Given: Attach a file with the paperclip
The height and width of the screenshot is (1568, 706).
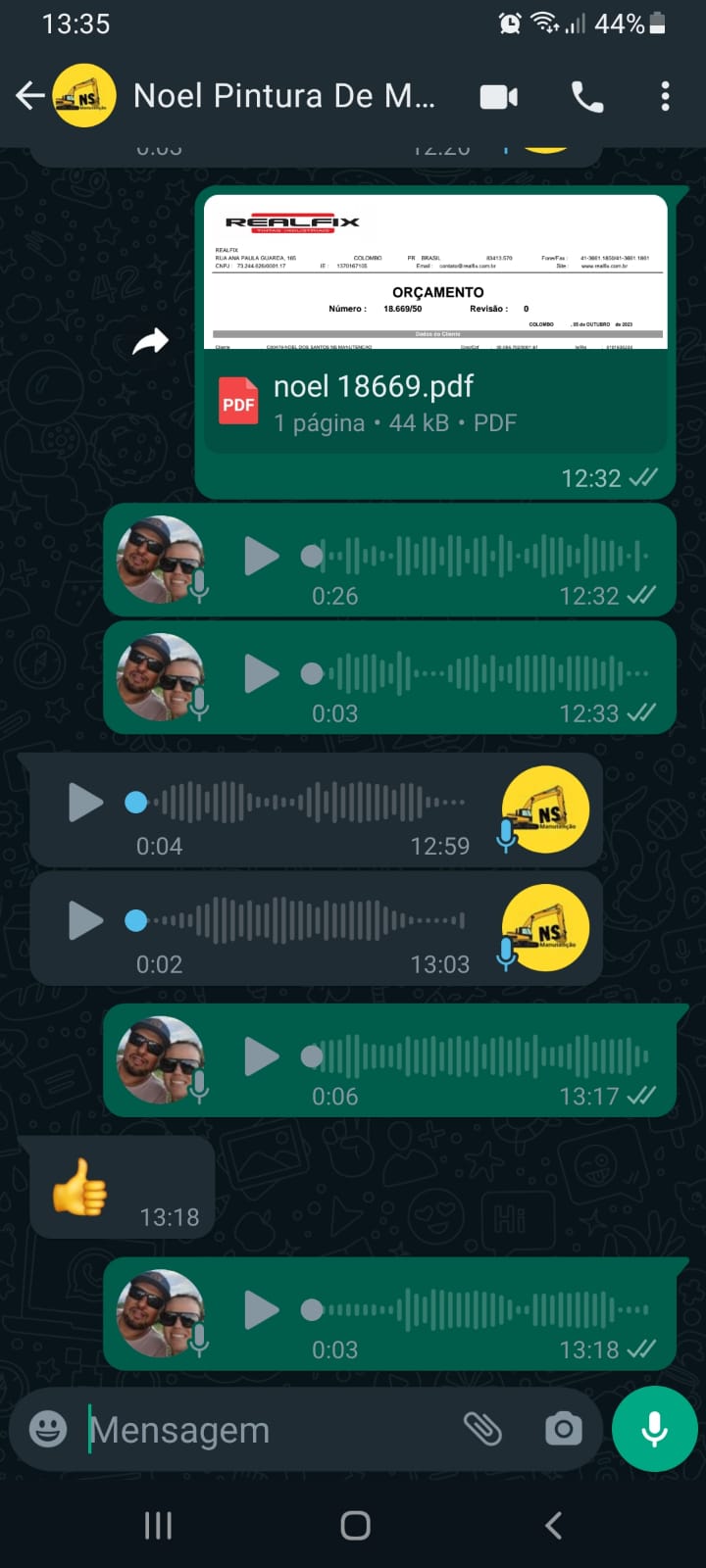Looking at the screenshot, I should pos(482,1429).
